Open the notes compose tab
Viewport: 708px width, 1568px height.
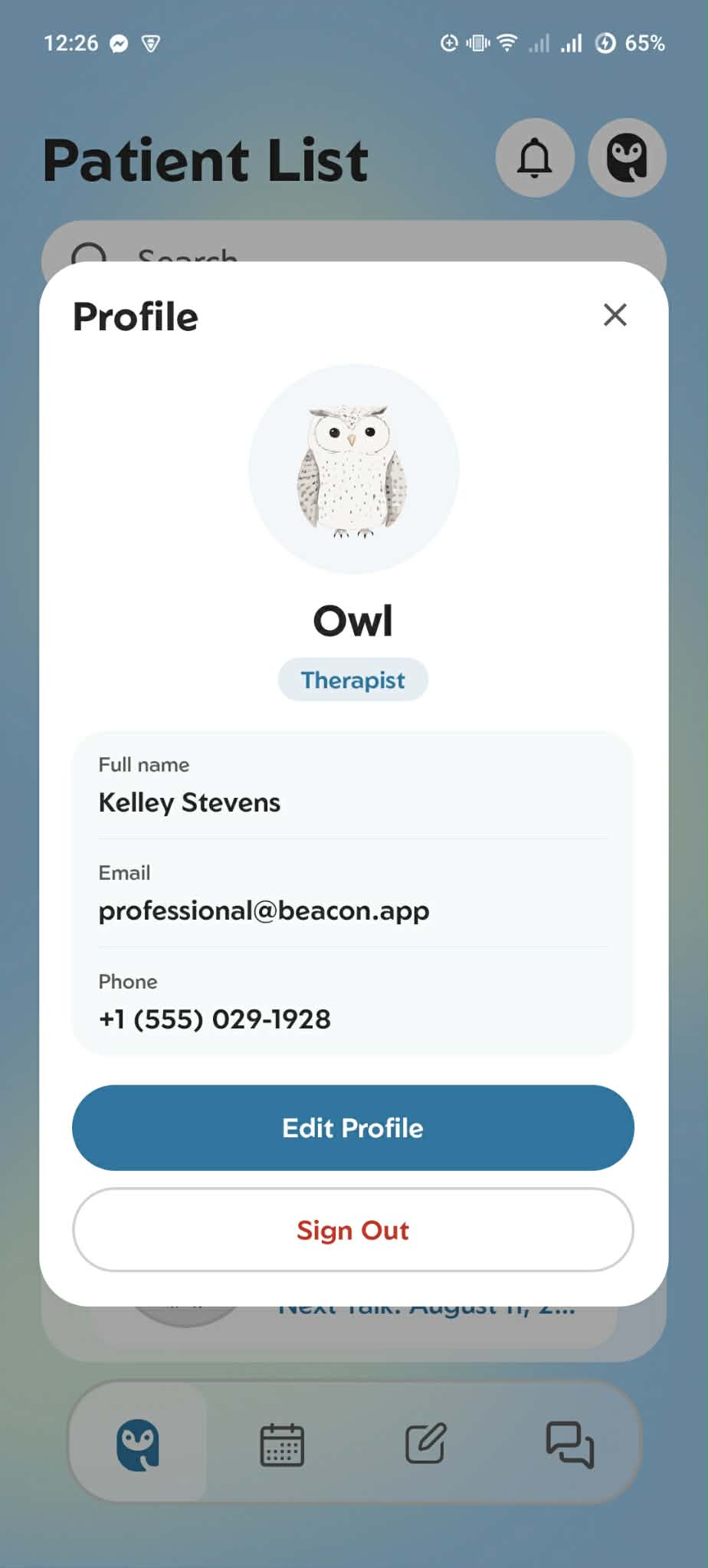pyautogui.click(x=425, y=1444)
